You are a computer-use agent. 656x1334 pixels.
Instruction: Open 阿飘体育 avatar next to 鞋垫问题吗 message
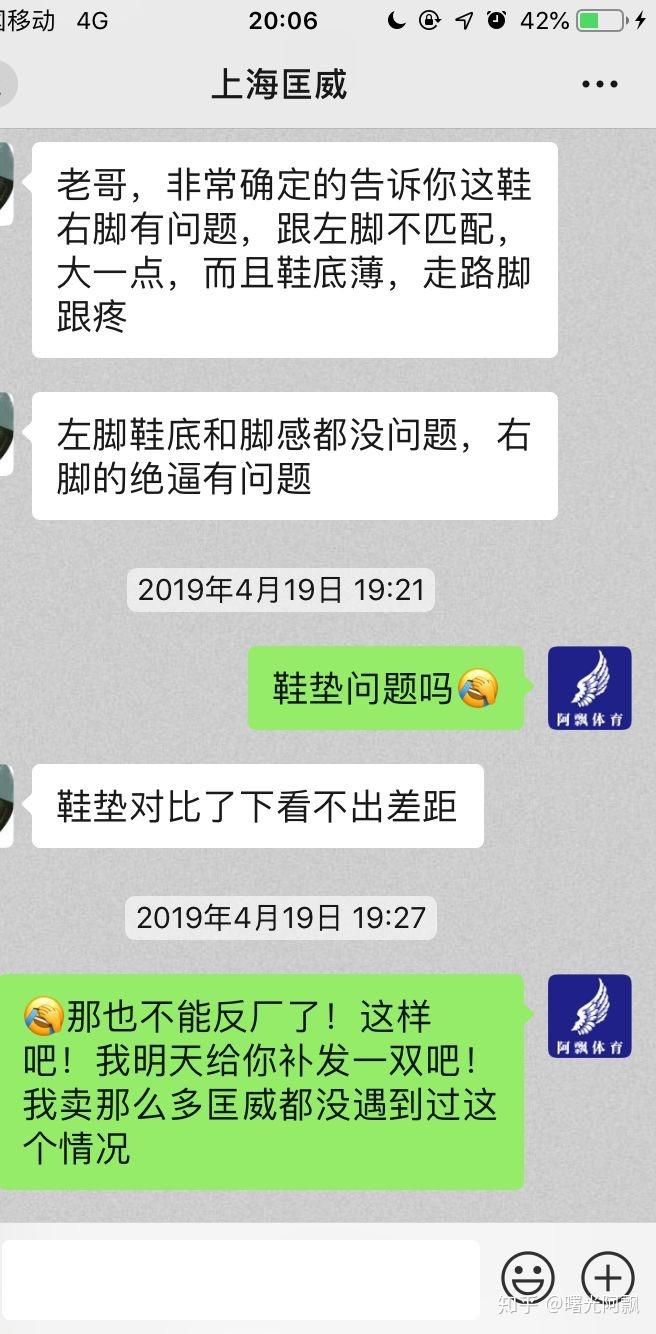589,688
